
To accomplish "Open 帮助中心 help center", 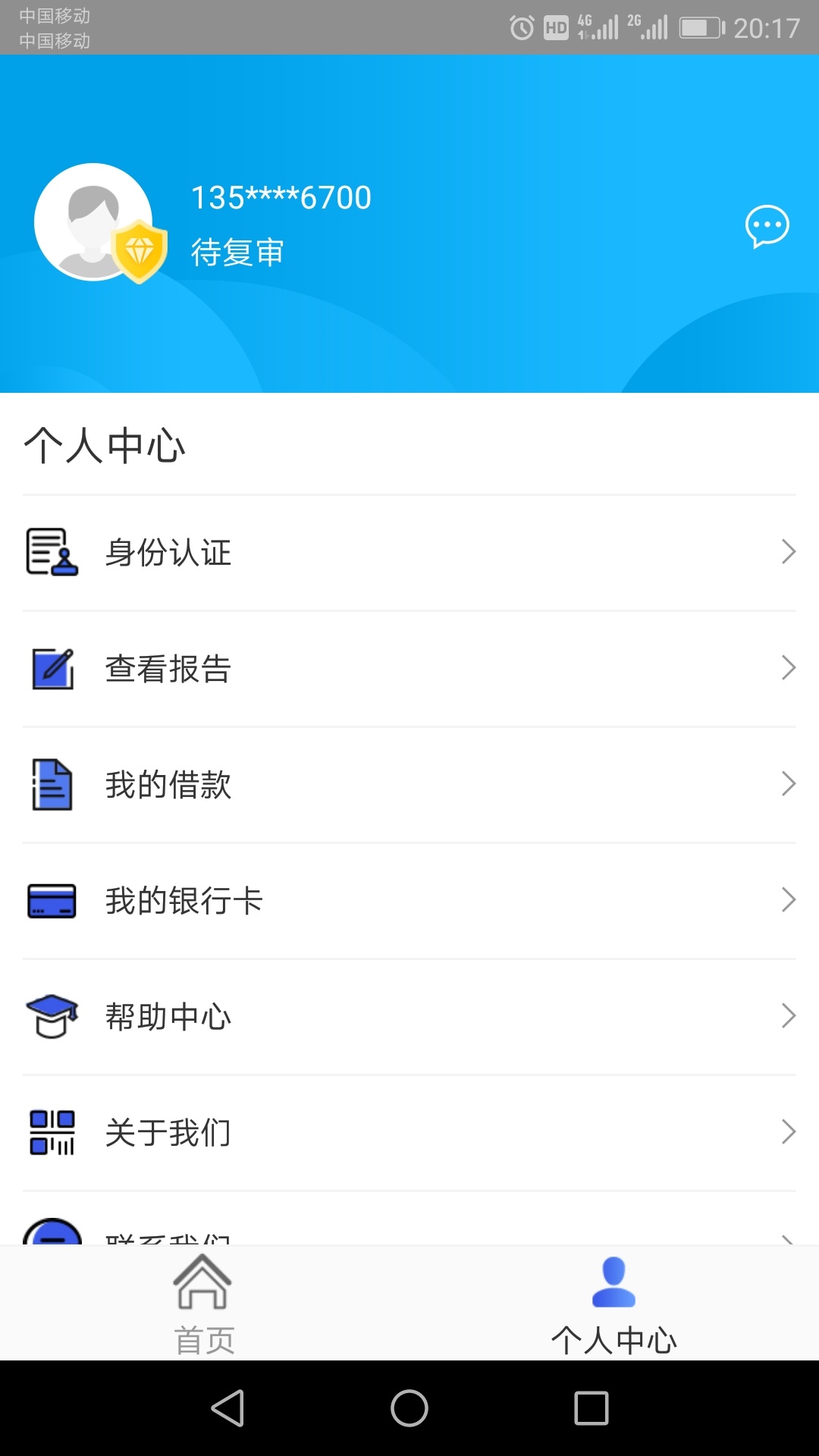I will 409,1017.
